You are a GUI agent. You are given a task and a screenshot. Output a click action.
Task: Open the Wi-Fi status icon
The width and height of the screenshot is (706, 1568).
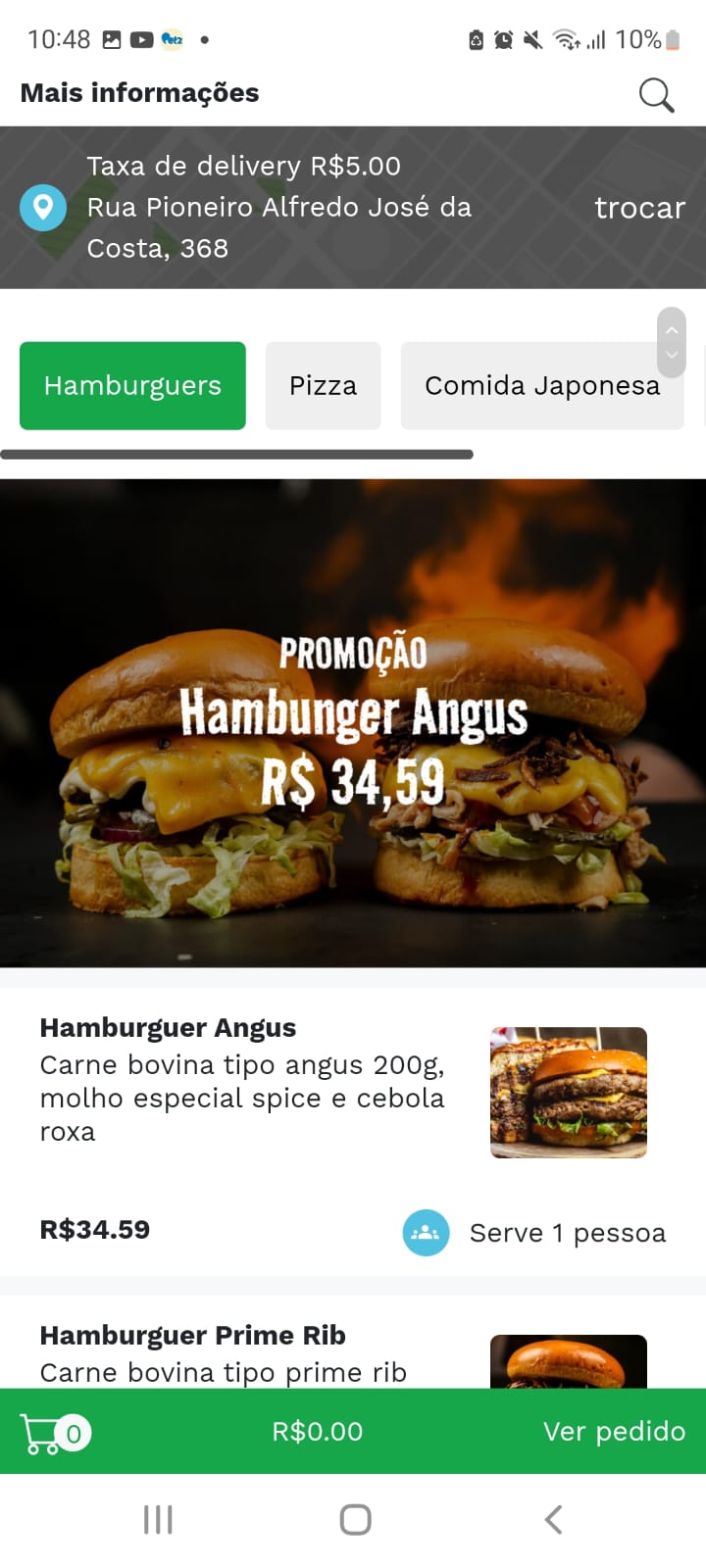pyautogui.click(x=566, y=40)
